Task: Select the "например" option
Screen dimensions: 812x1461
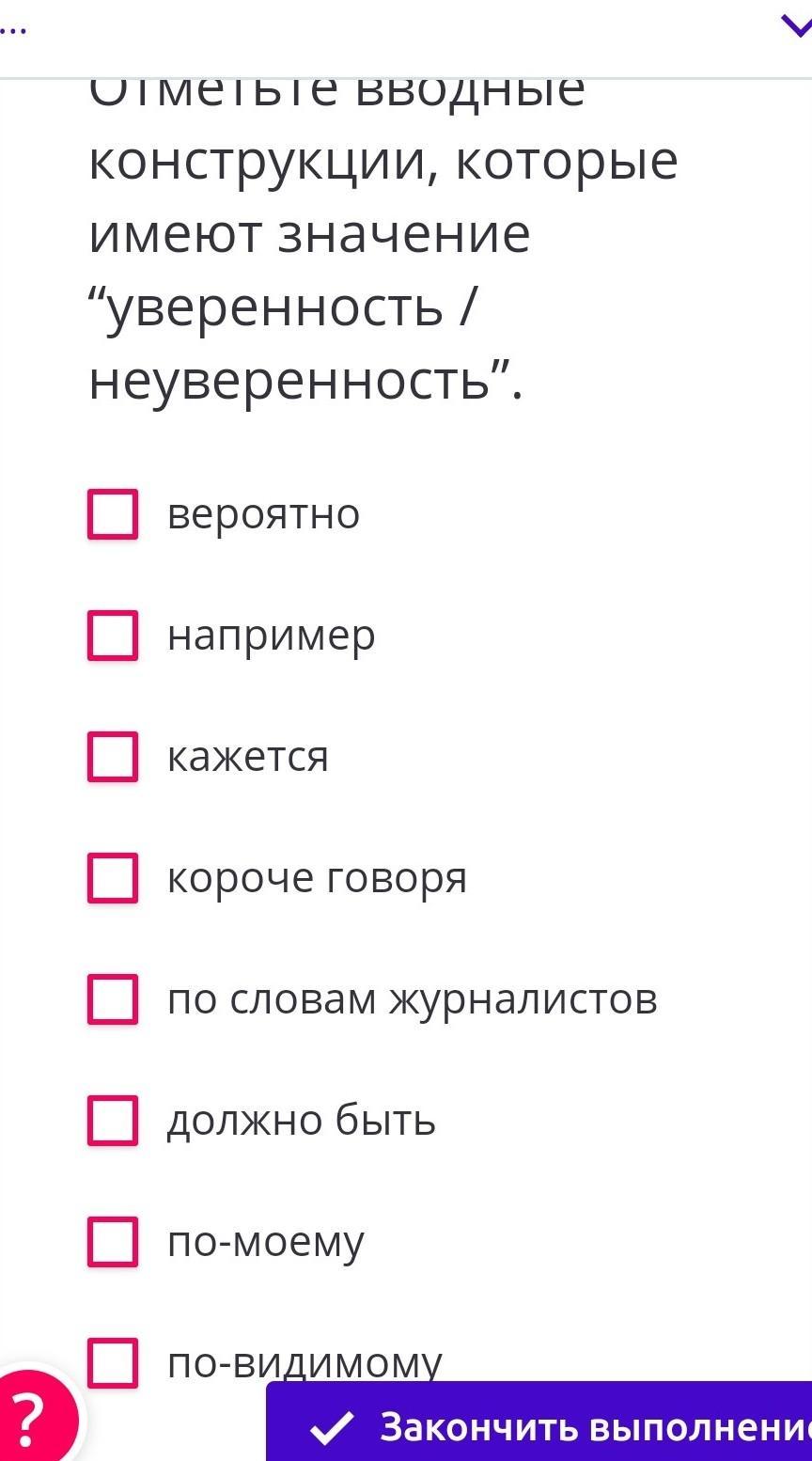Action: tap(113, 636)
